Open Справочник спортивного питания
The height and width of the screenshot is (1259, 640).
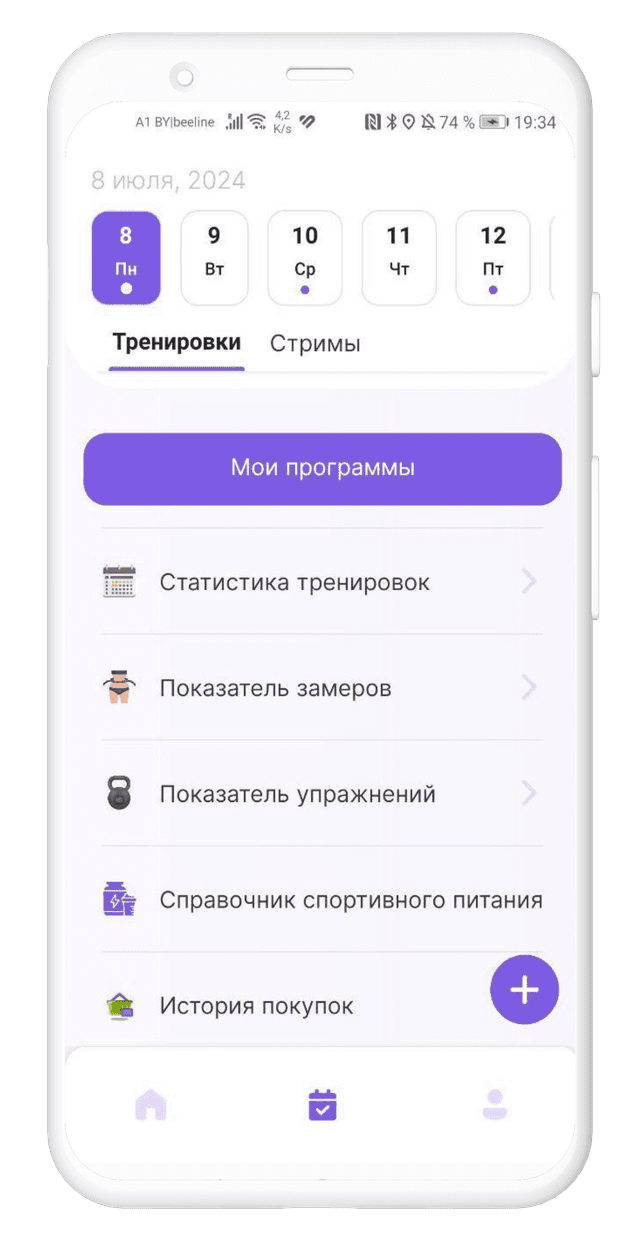[320, 900]
